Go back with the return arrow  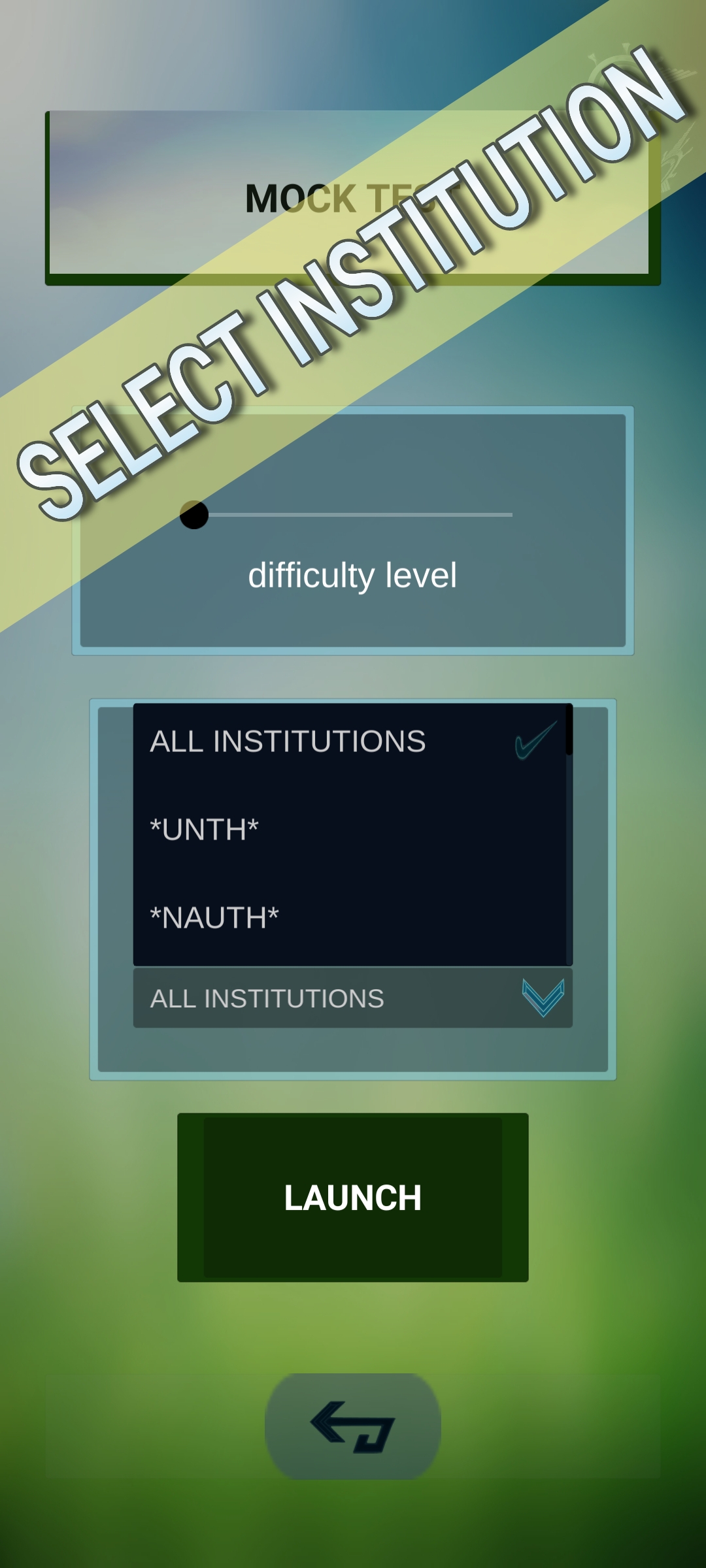[x=353, y=1426]
